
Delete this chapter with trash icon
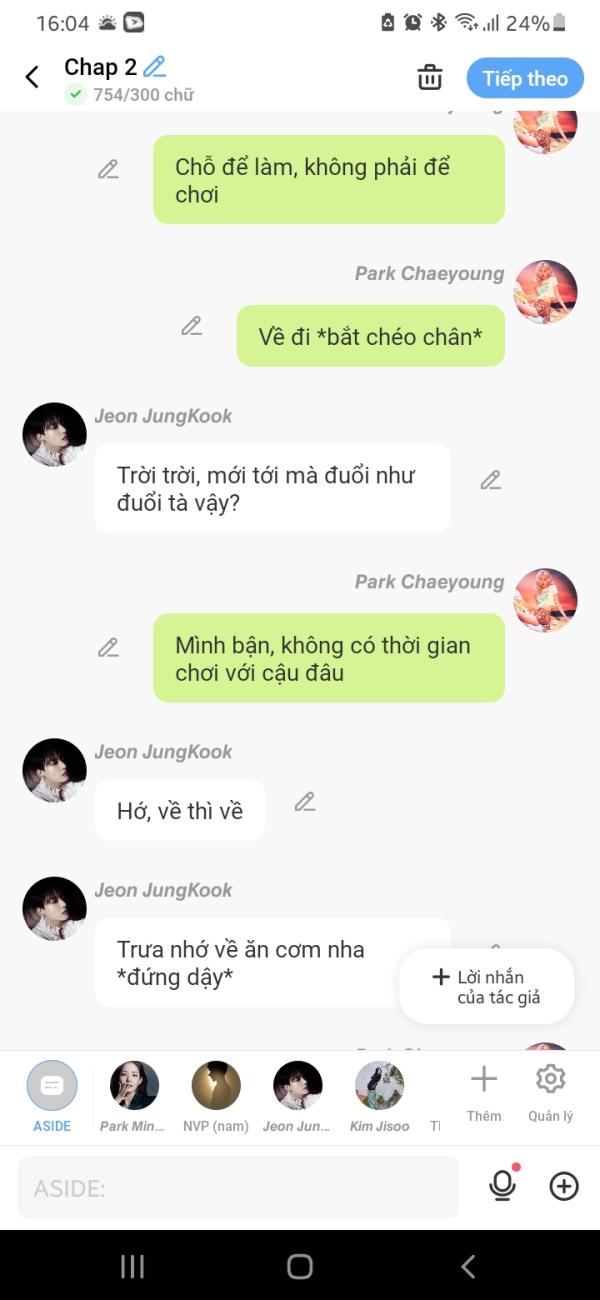pyautogui.click(x=430, y=78)
